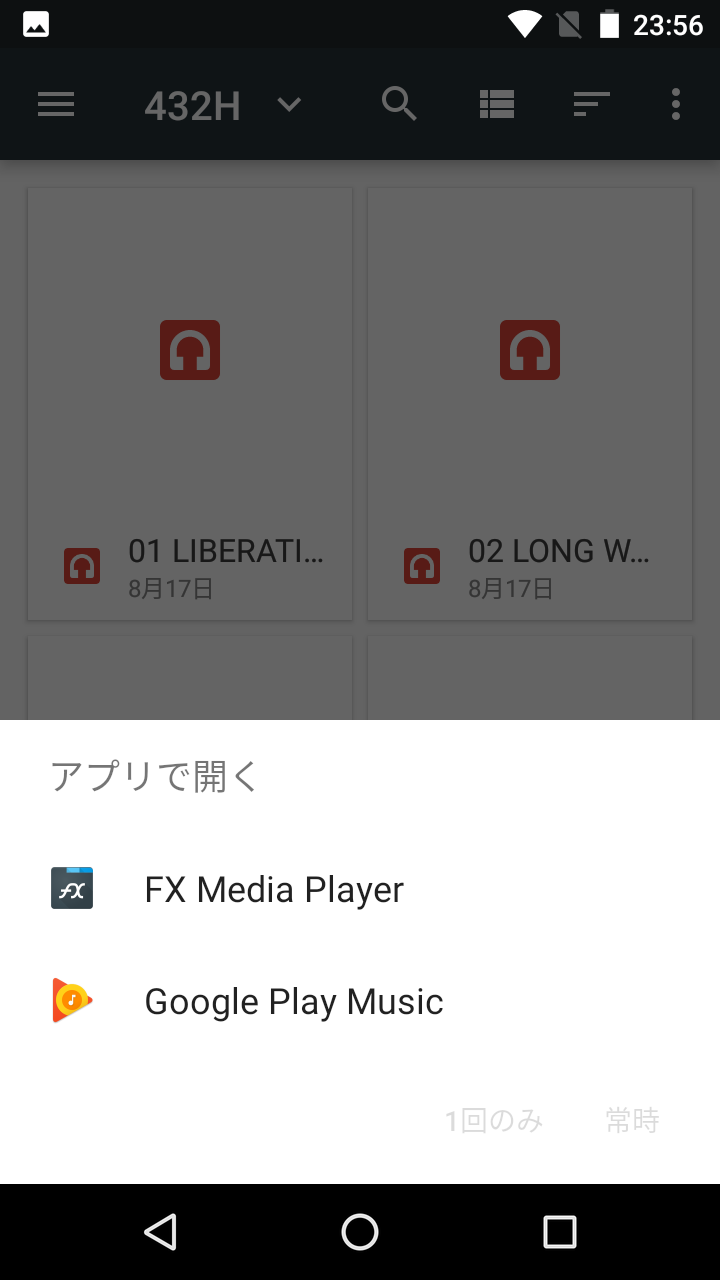Open the navigation drawer hamburger icon

click(56, 104)
